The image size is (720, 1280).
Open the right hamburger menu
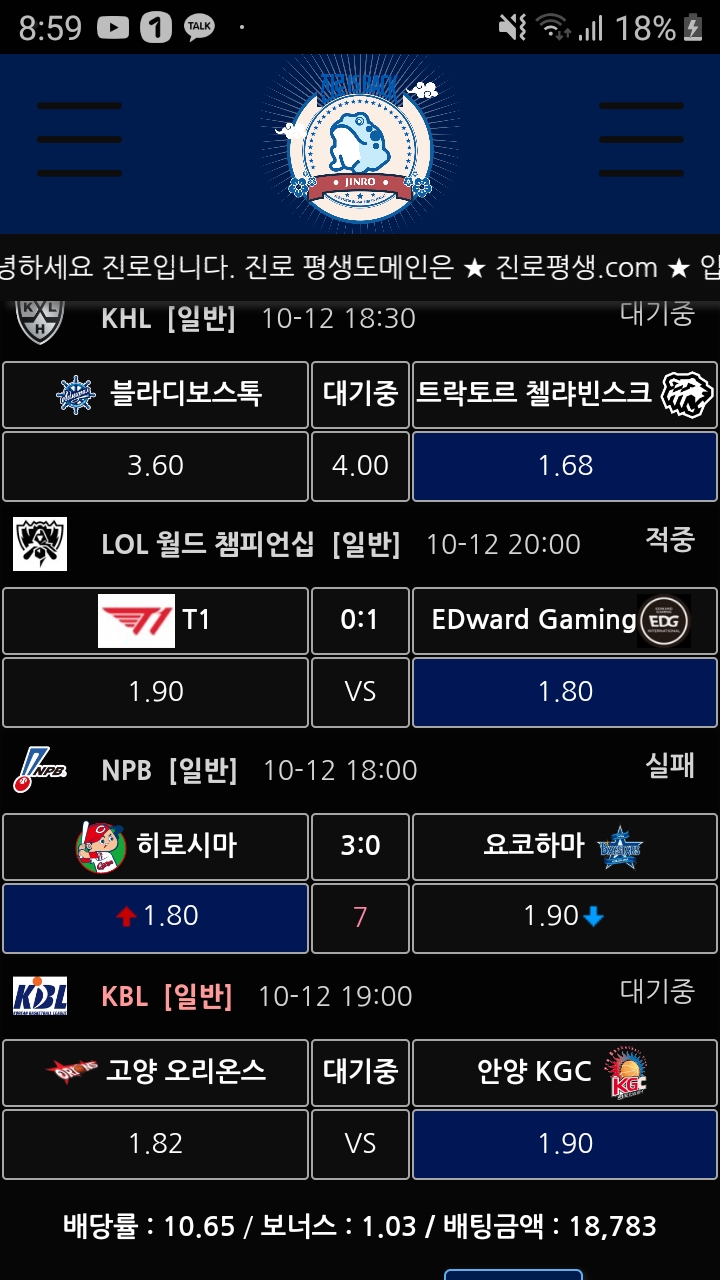tap(641, 139)
